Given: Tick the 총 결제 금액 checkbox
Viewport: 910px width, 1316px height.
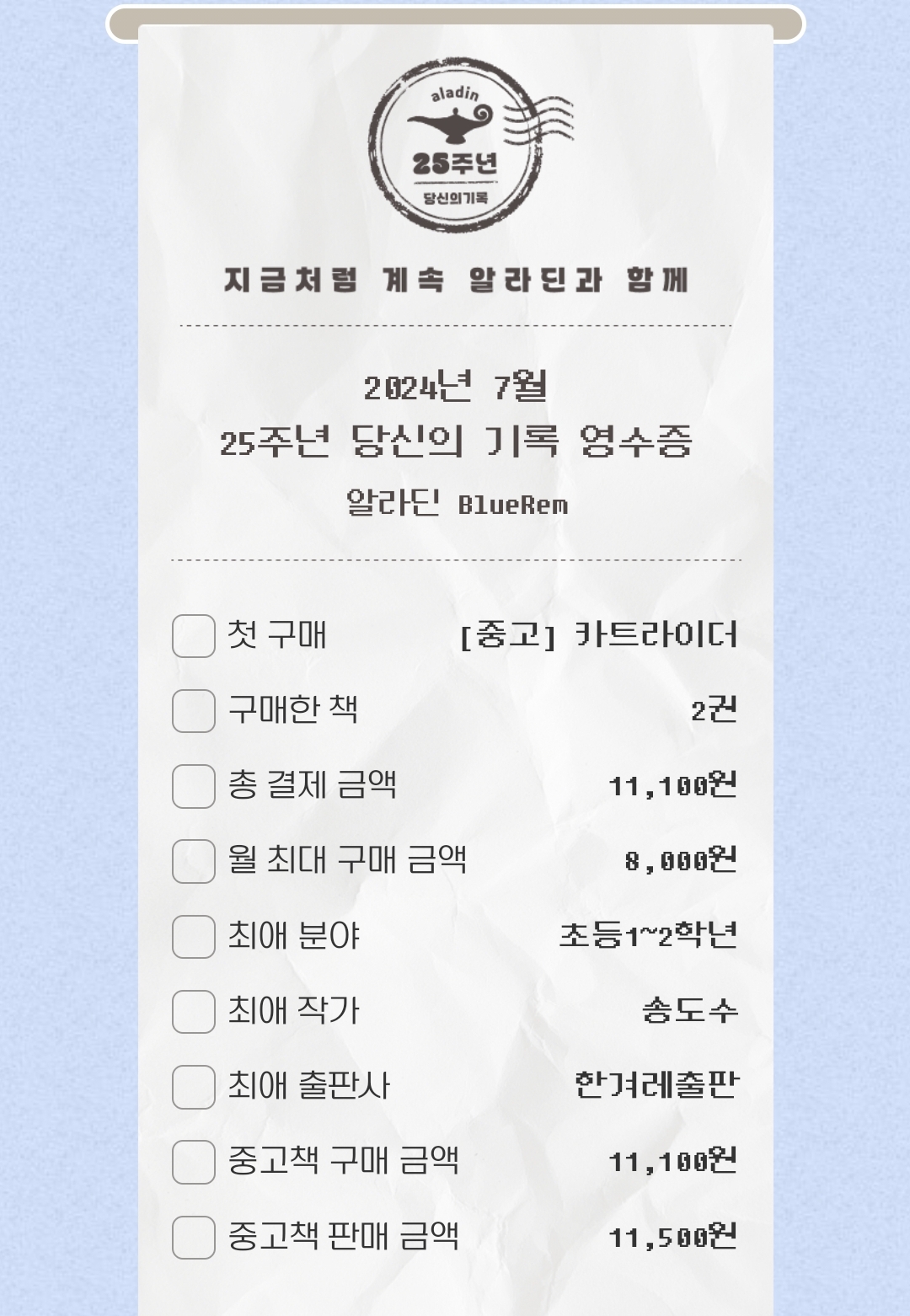Looking at the screenshot, I should pos(194,786).
